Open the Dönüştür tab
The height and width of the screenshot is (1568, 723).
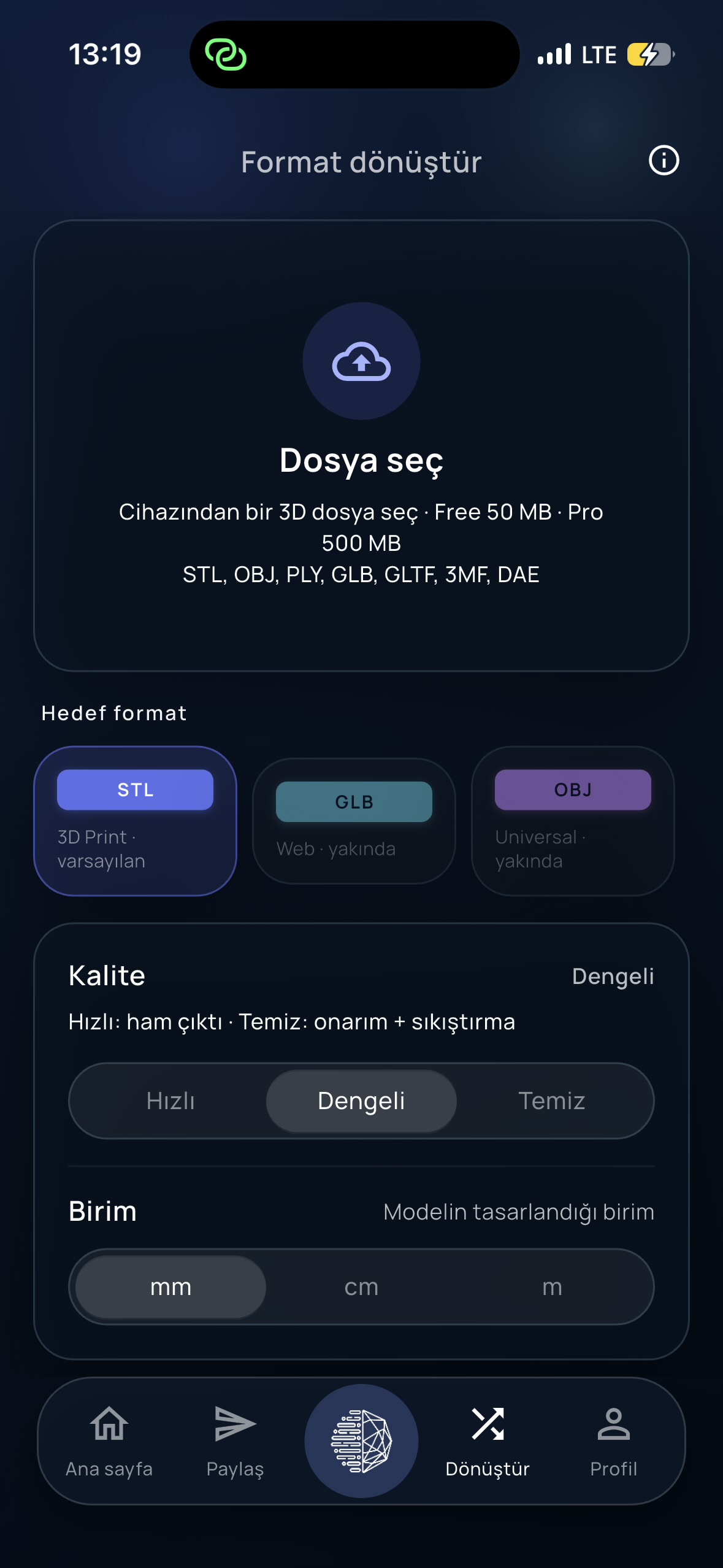point(488,1442)
